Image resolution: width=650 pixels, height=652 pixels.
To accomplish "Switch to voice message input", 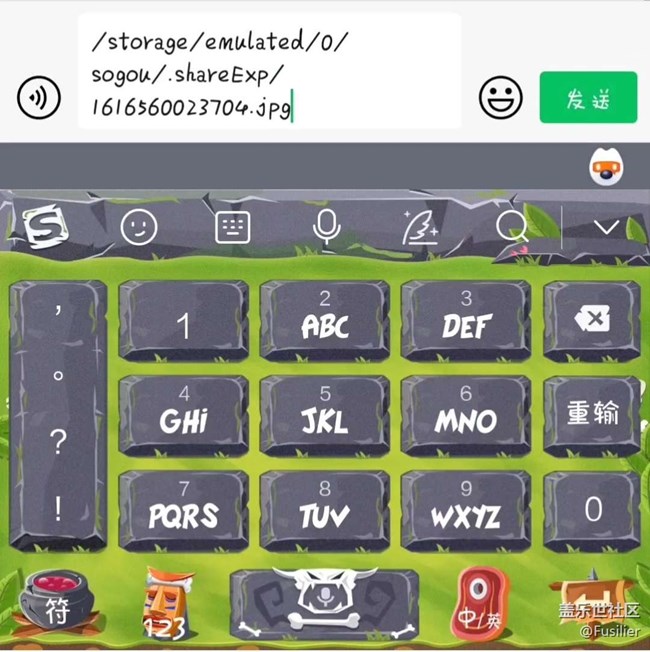I will point(38,98).
